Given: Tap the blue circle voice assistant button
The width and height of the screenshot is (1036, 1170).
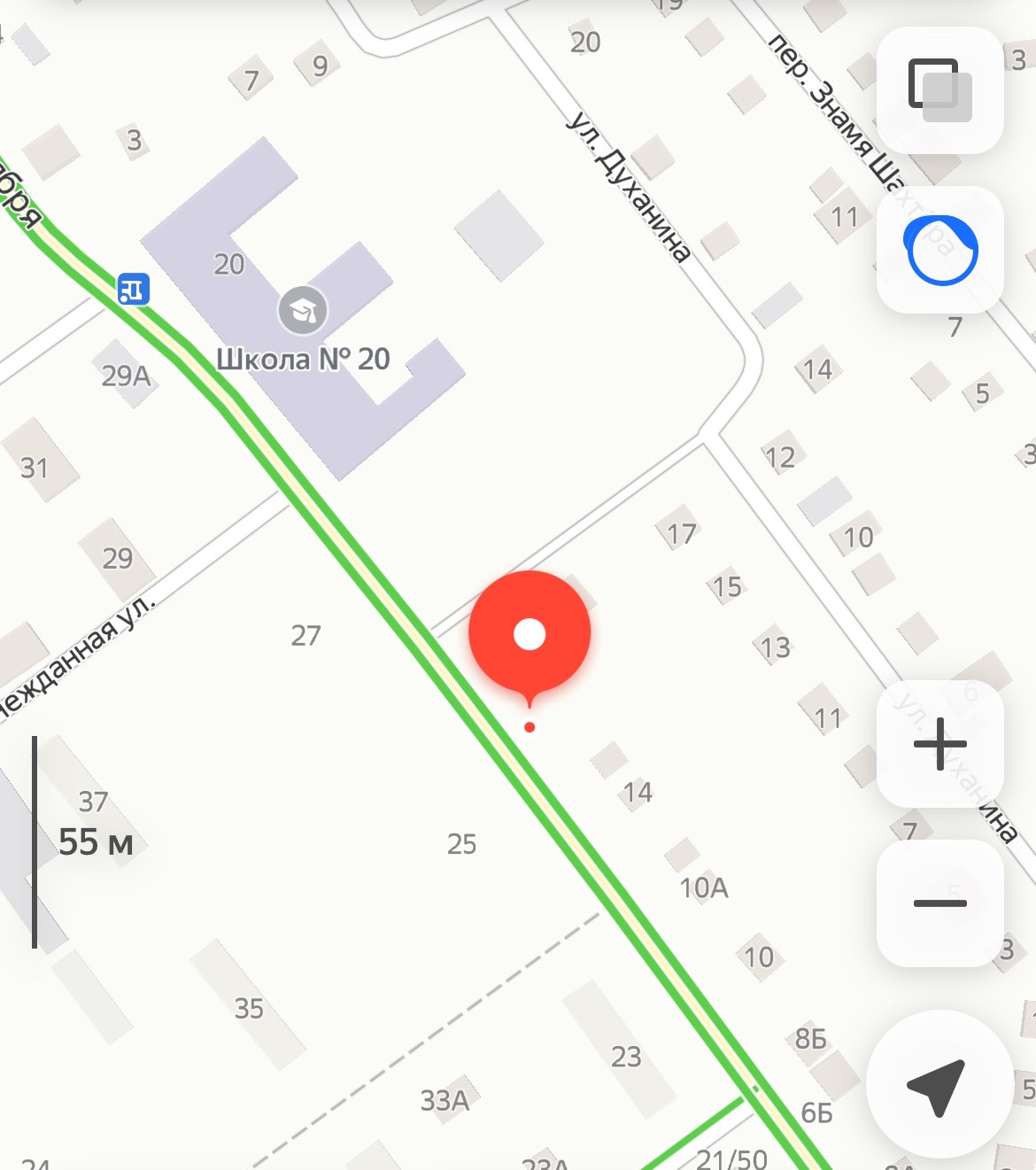Looking at the screenshot, I should 939,250.
